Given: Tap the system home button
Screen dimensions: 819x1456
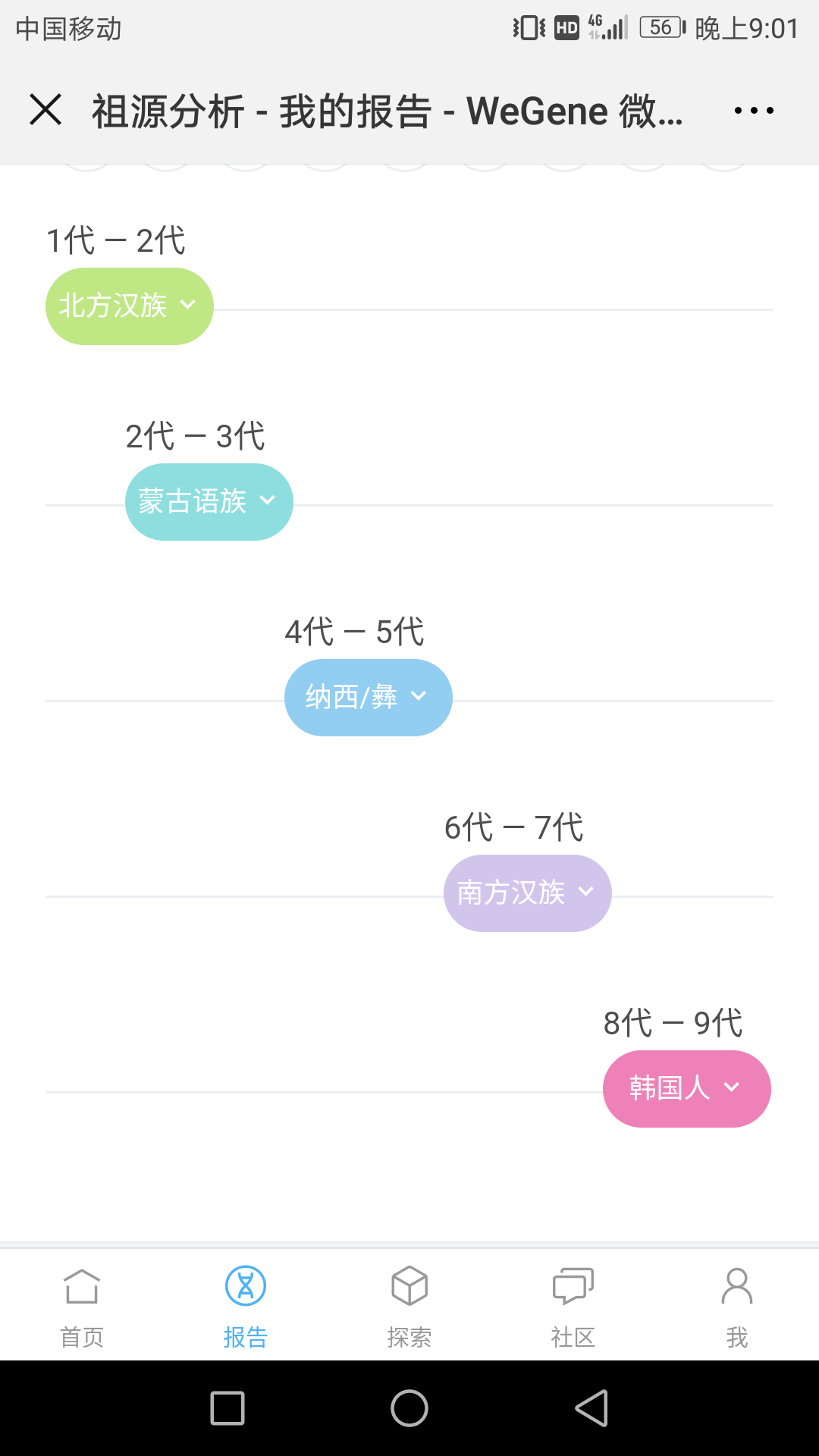Looking at the screenshot, I should [x=409, y=1408].
